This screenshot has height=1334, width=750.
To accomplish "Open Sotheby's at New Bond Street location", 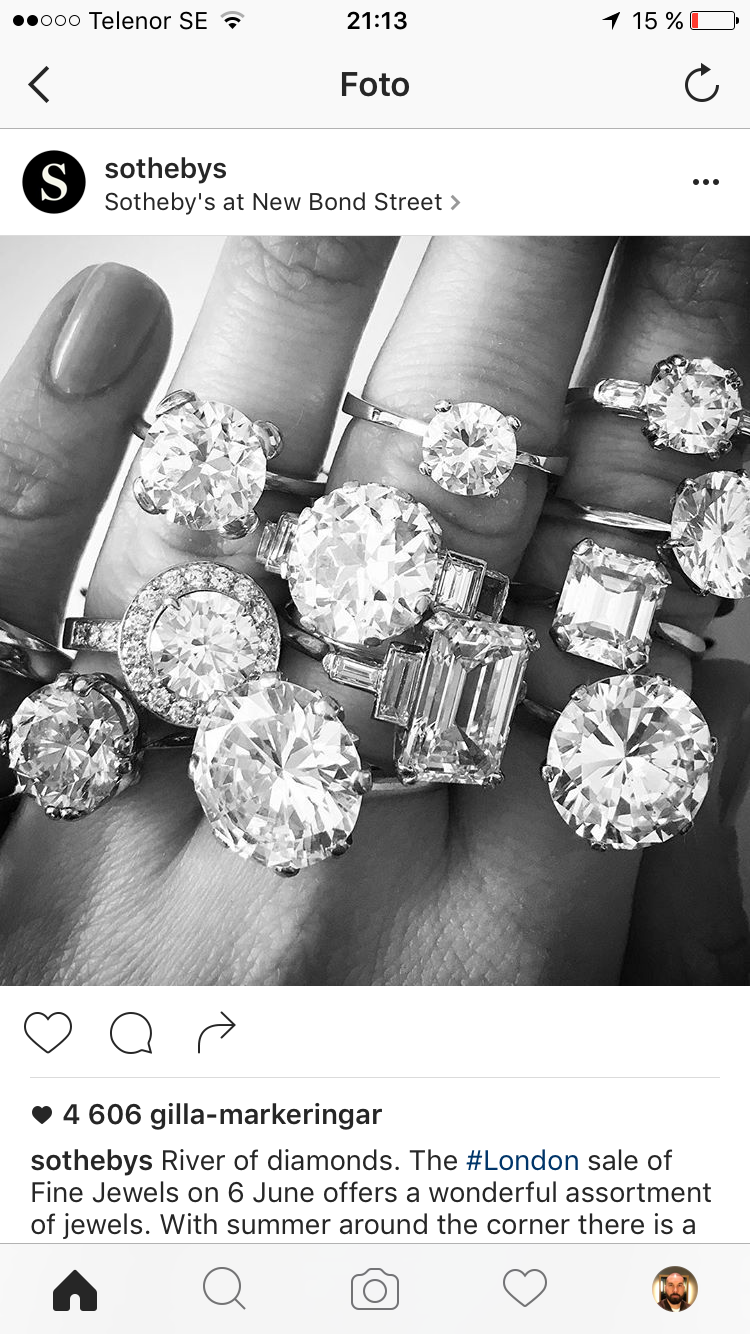I will pos(282,202).
